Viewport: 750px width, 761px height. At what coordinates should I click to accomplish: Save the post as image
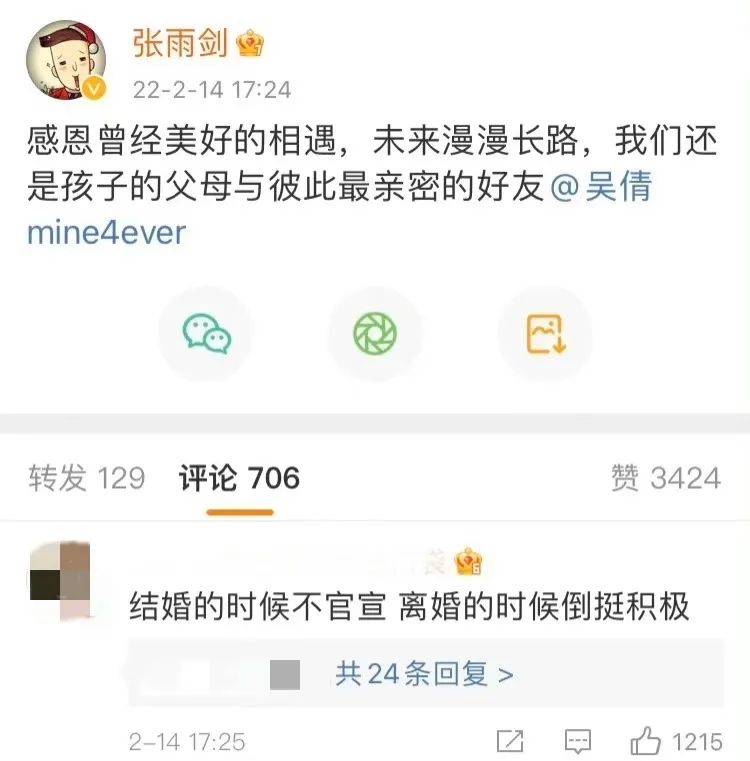545,333
